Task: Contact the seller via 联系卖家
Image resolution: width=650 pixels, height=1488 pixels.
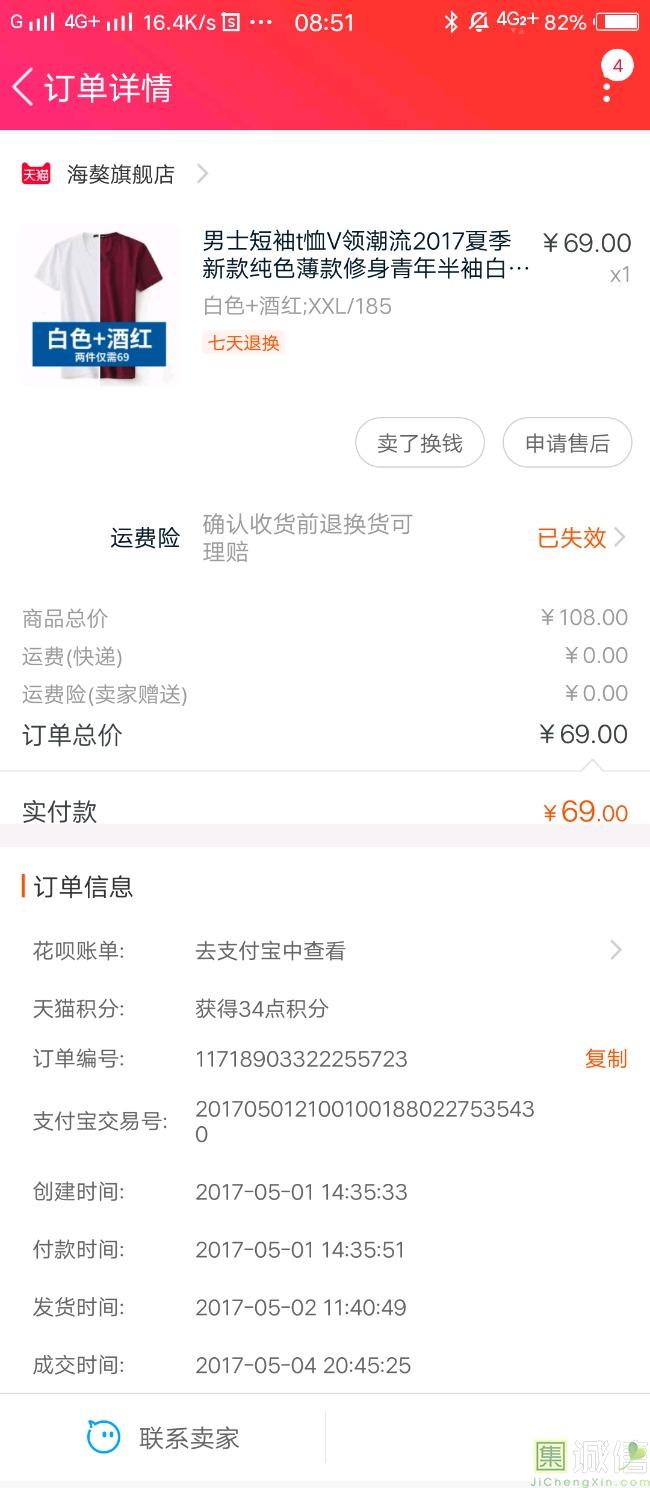Action: pos(163,1438)
